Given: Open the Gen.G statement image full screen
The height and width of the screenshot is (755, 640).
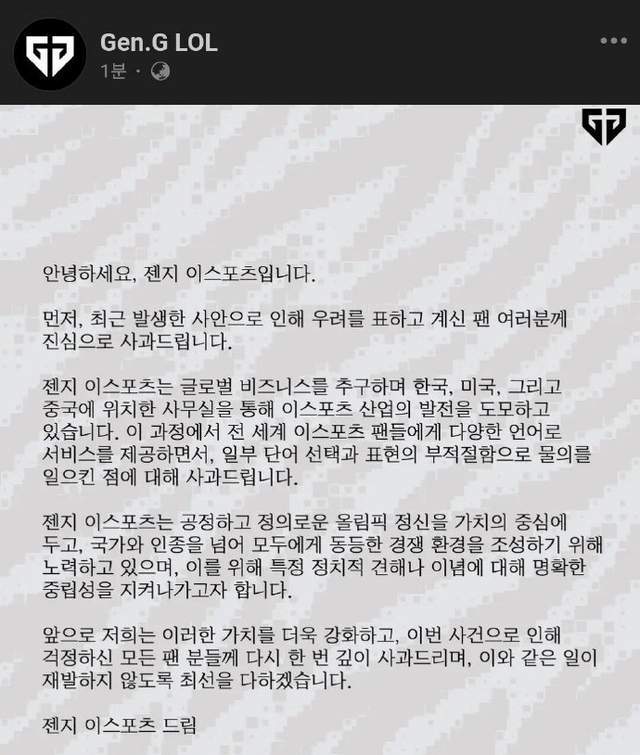Looking at the screenshot, I should coord(320,430).
